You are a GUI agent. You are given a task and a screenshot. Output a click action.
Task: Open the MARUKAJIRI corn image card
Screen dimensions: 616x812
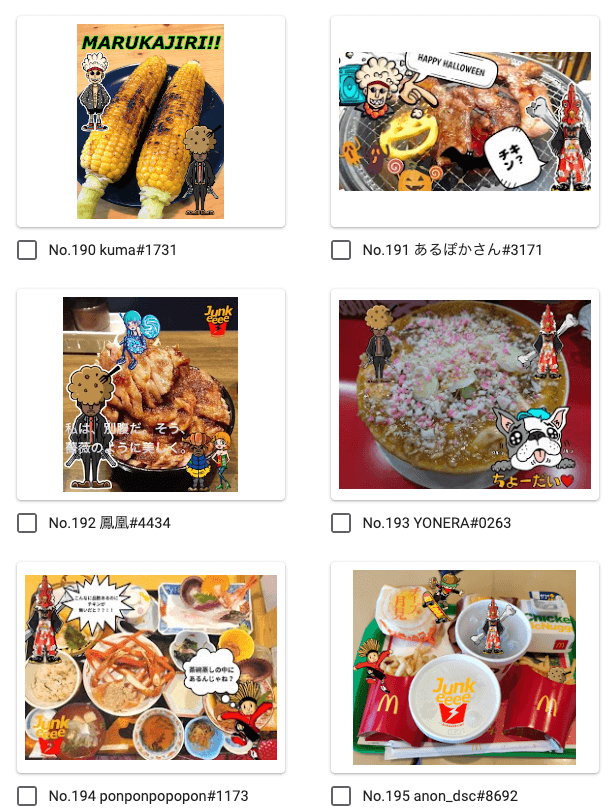click(x=151, y=122)
